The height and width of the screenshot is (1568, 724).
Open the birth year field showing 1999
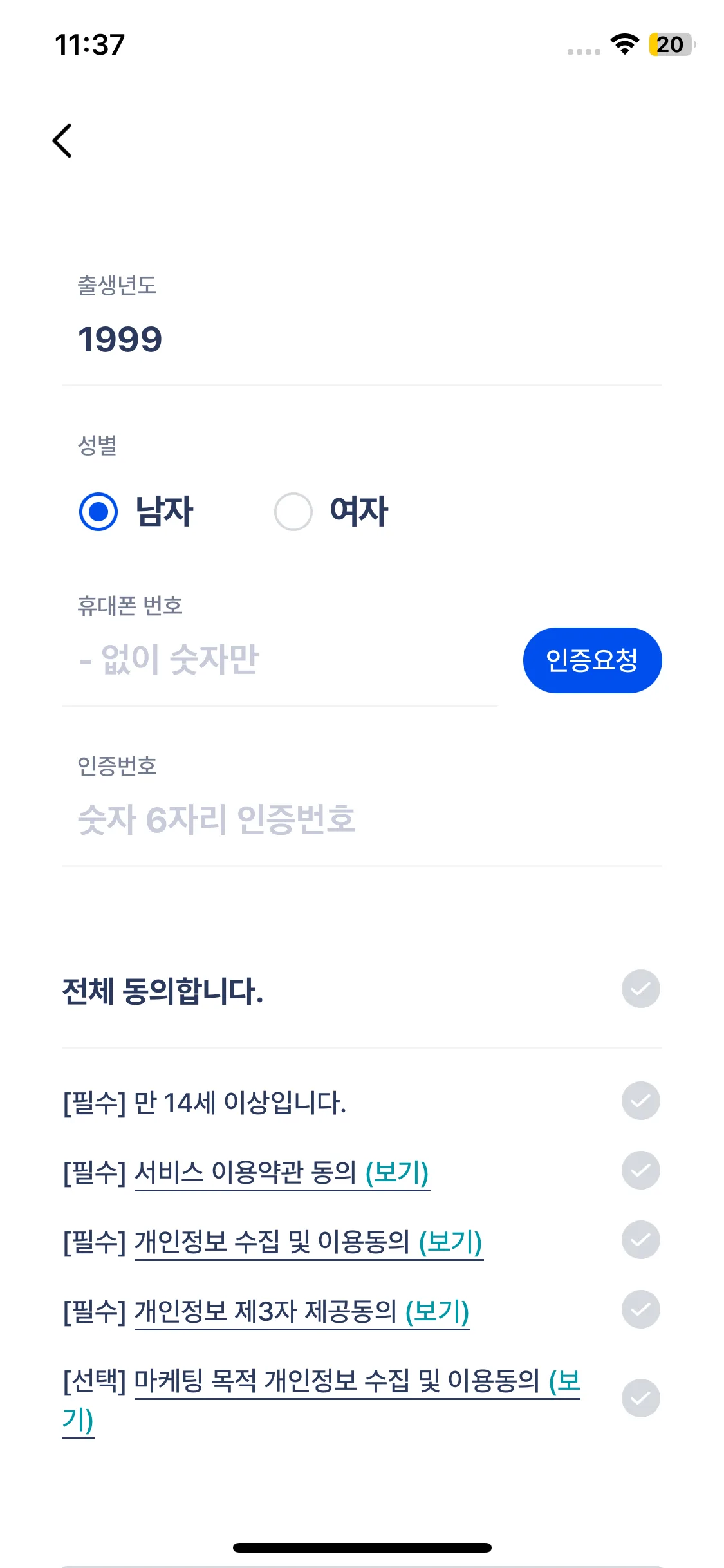[360, 339]
